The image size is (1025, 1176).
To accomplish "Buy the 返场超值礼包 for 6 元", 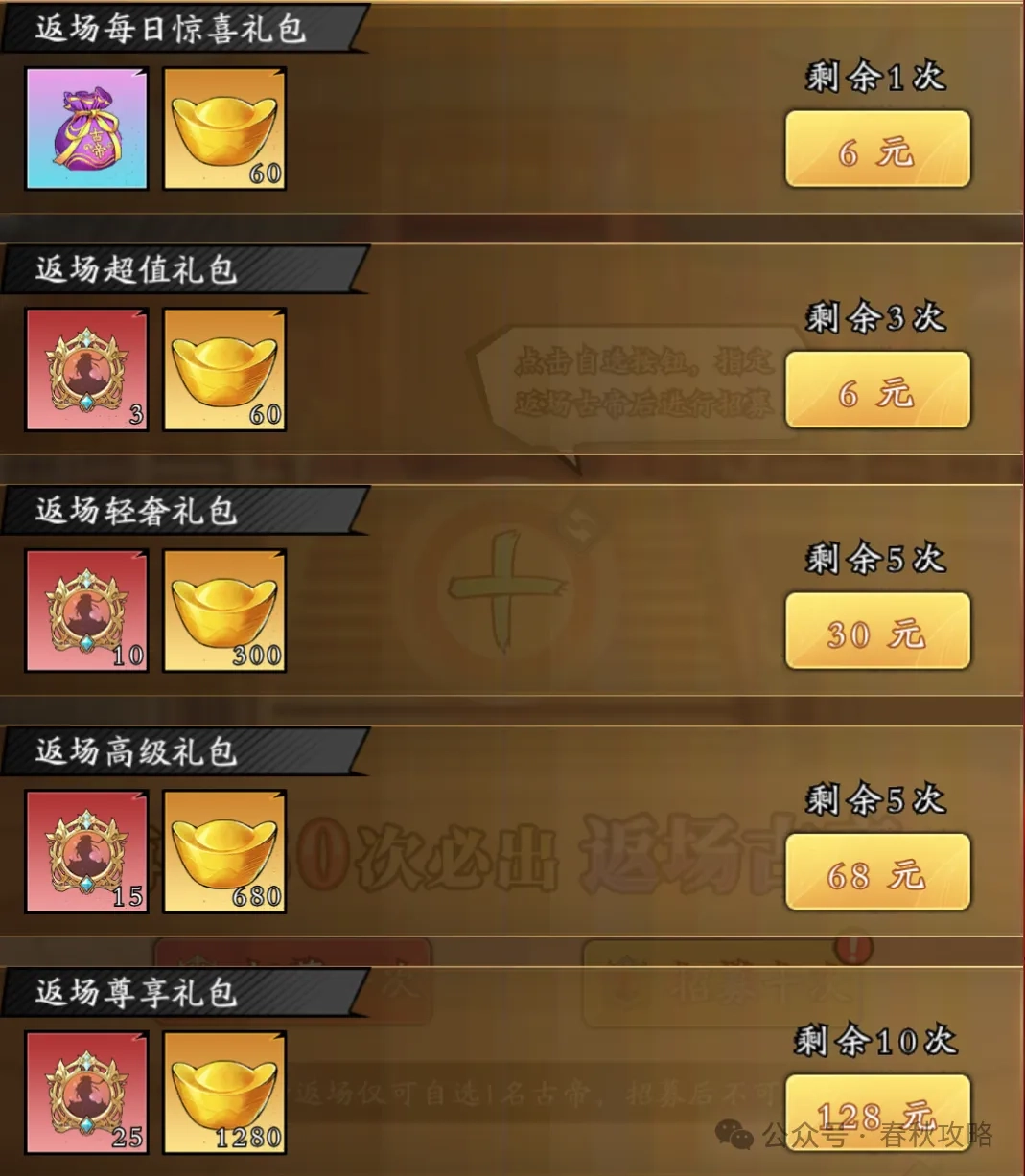I will coord(877,390).
